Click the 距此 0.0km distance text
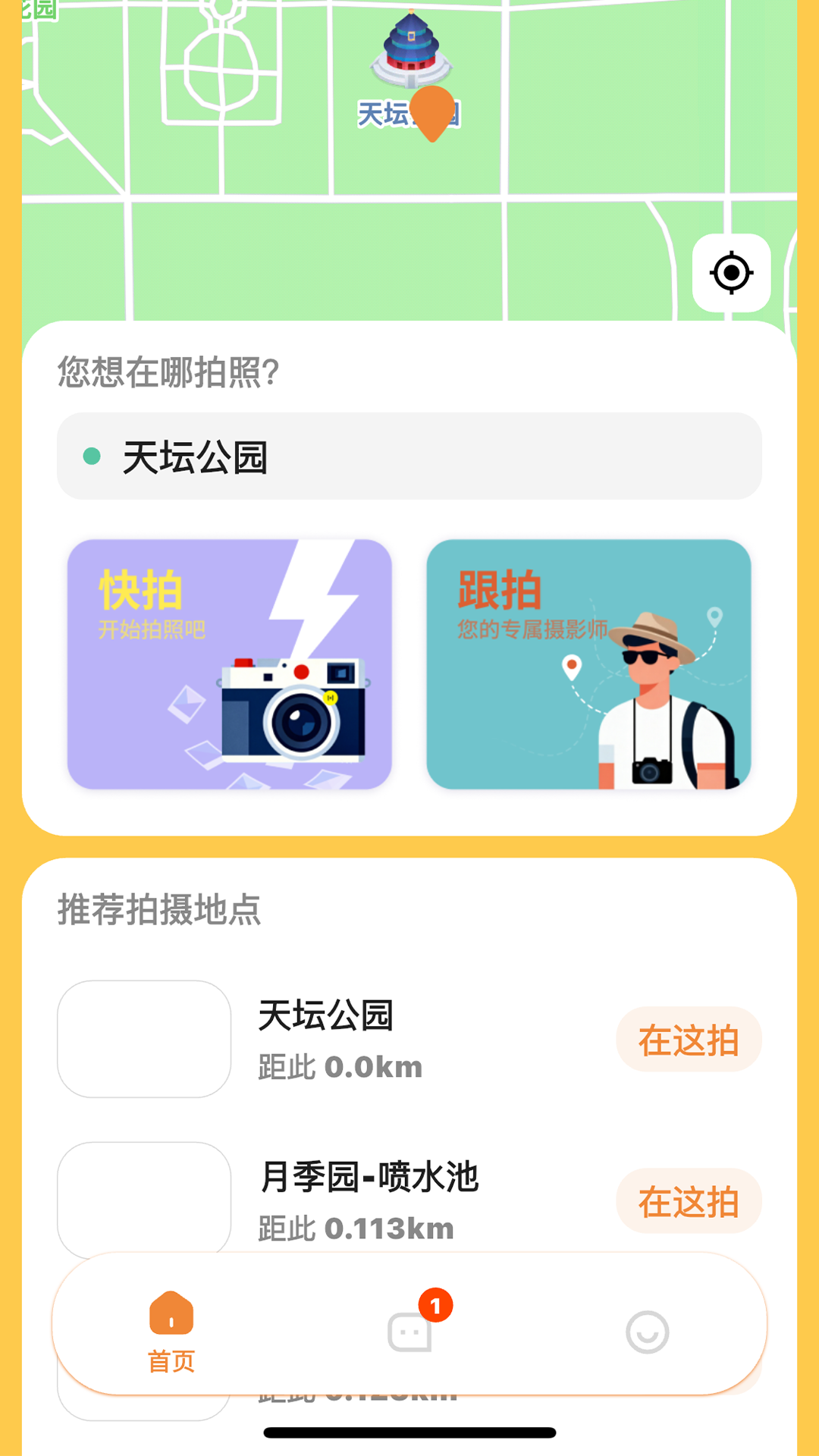Image resolution: width=819 pixels, height=1456 pixels. (x=337, y=1066)
